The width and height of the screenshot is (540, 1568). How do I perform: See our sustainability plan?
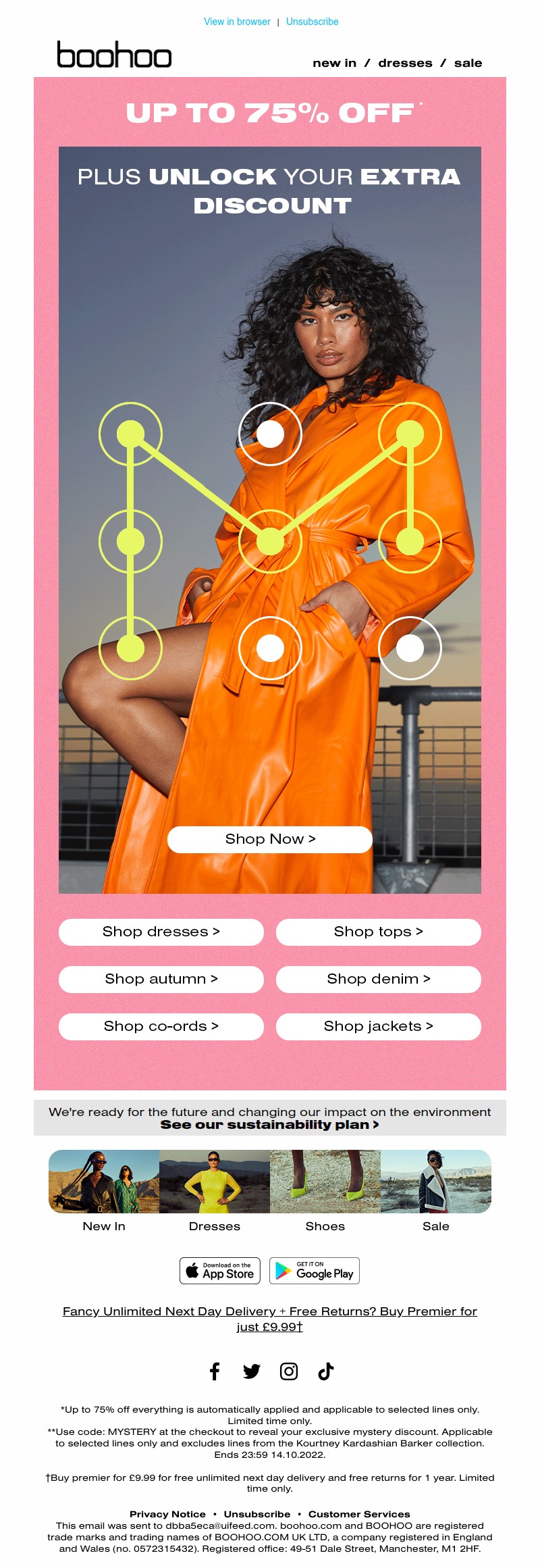[x=269, y=1125]
